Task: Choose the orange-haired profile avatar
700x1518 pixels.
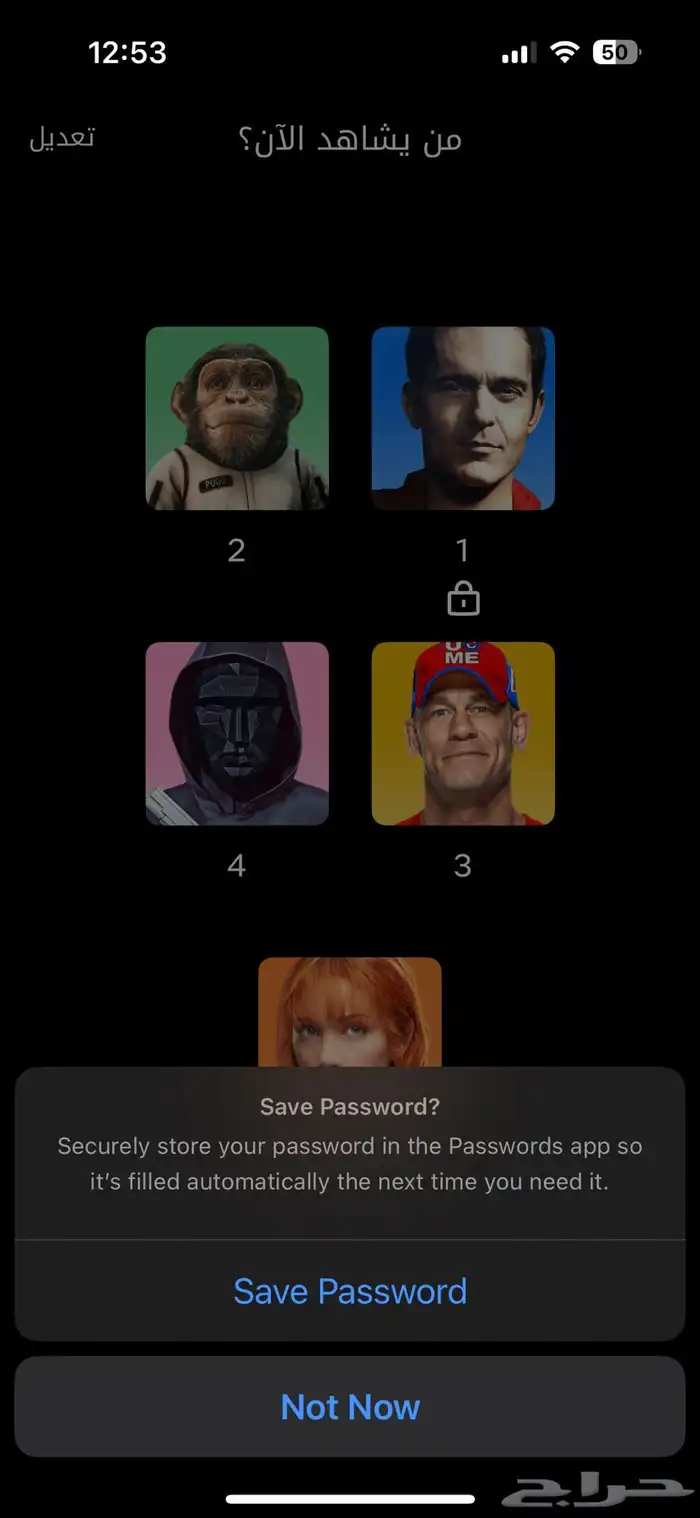Action: 350,1012
